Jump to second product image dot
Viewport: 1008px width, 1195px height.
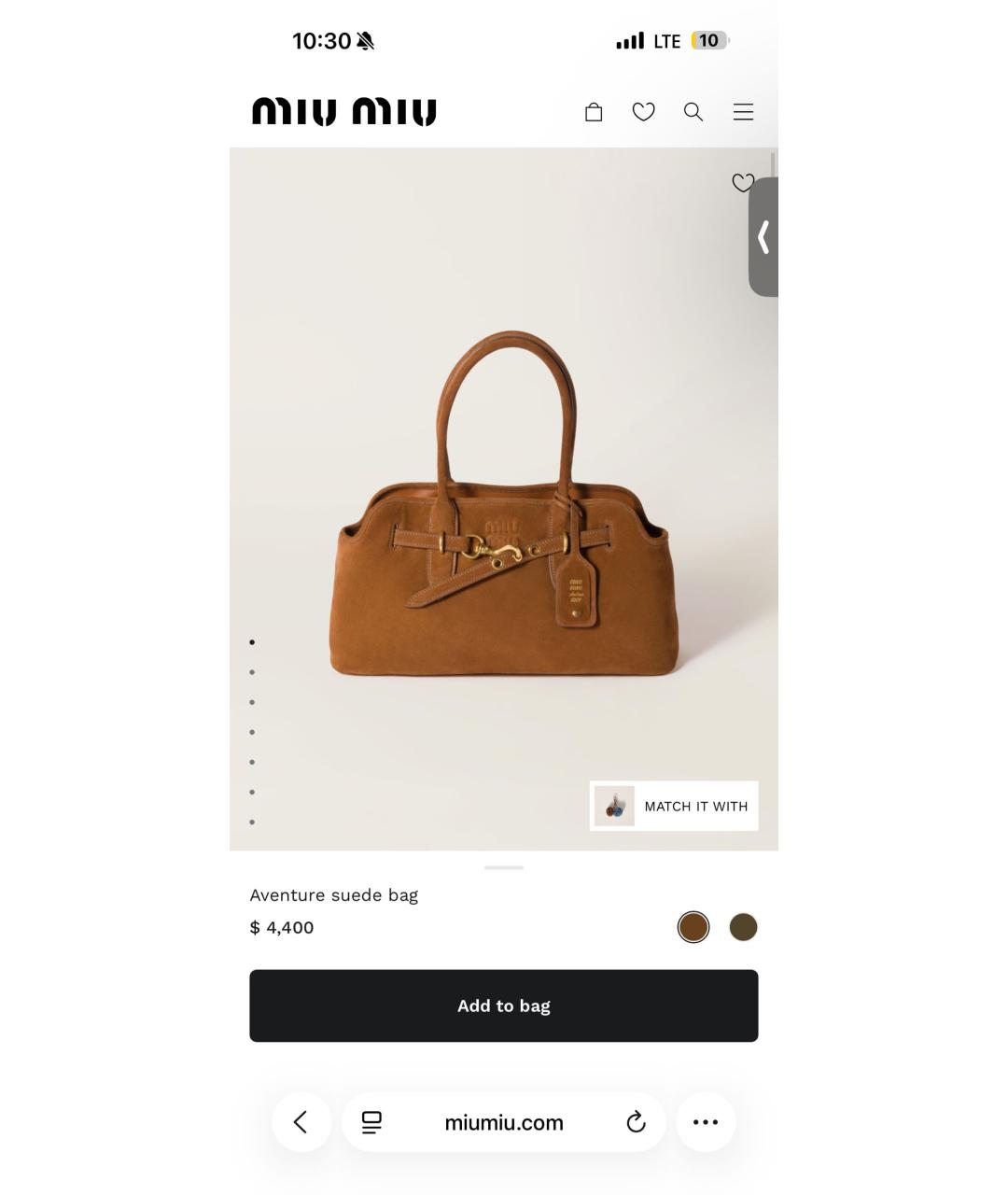(252, 672)
